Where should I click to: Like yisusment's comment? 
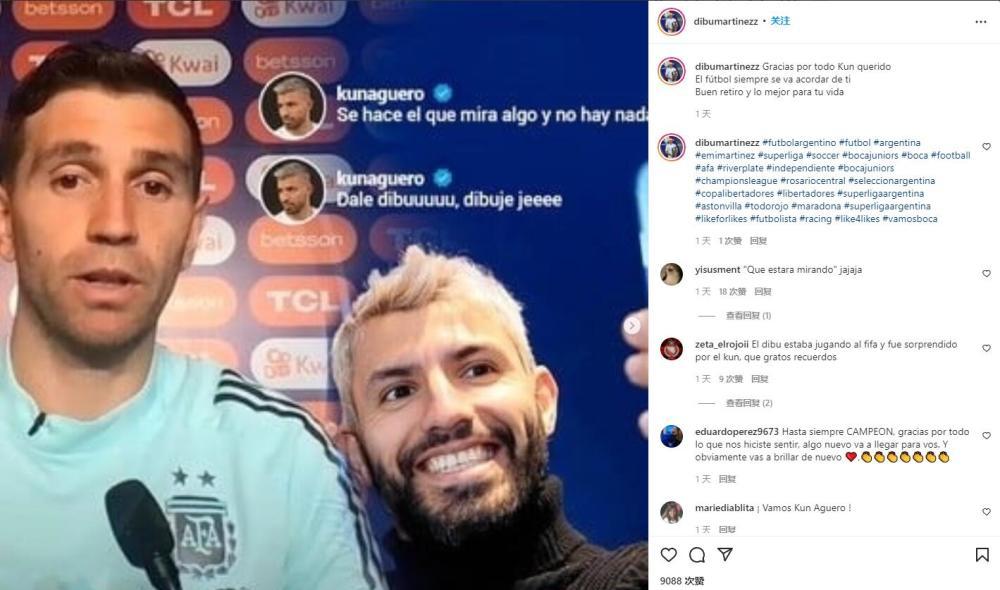point(986,273)
